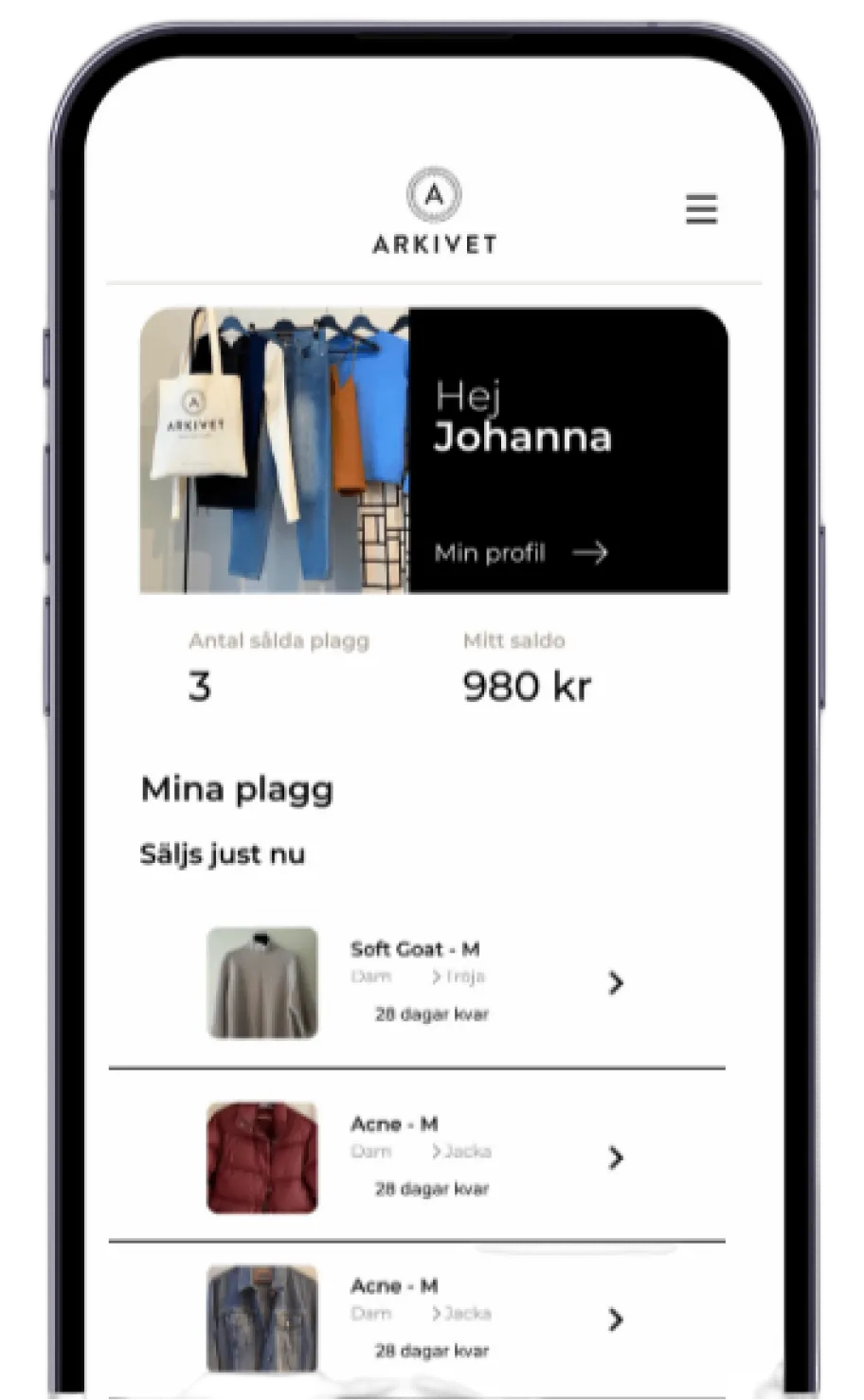Open the Soft Goat - M garment

615,983
